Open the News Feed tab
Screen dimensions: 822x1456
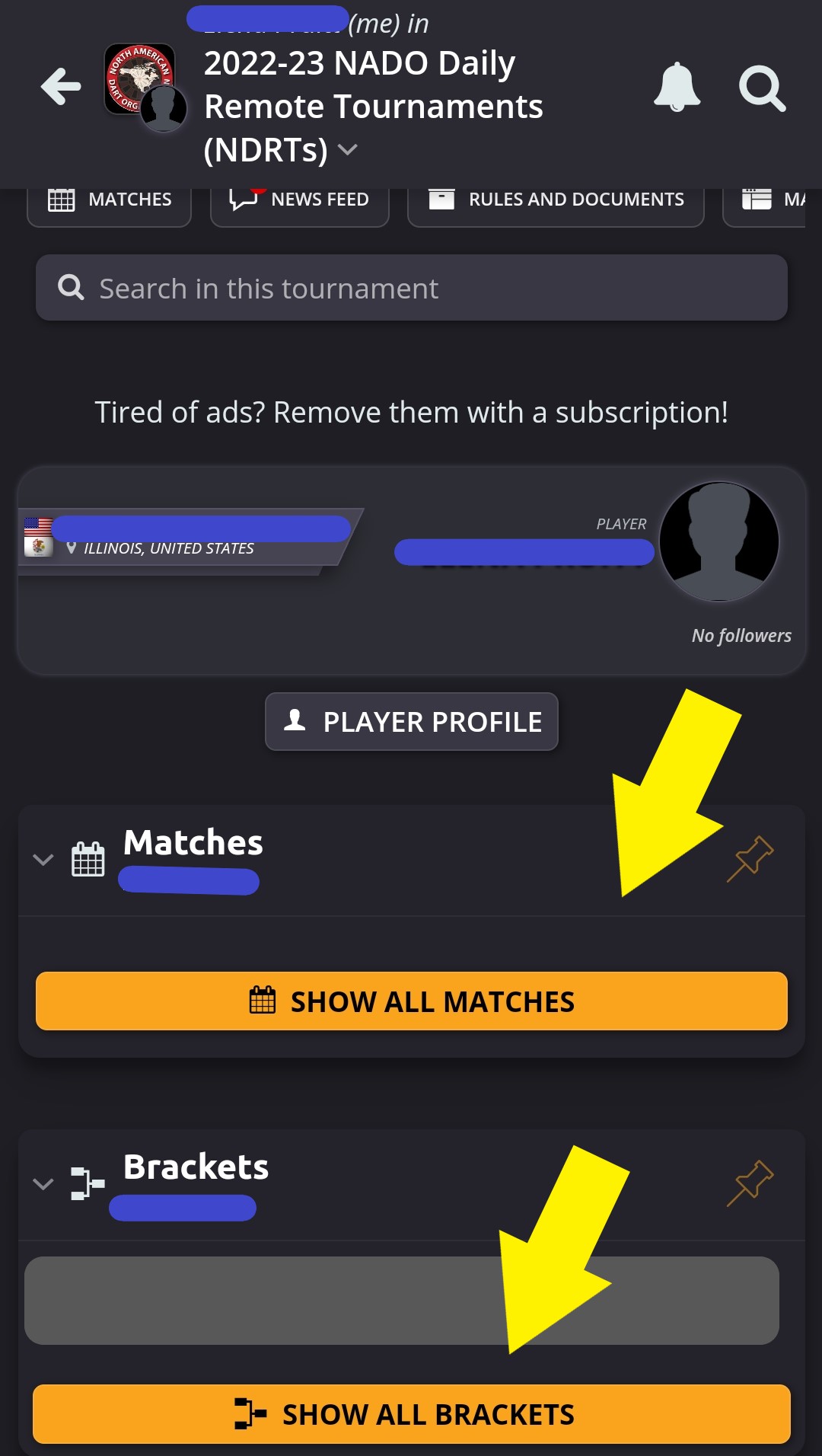300,200
